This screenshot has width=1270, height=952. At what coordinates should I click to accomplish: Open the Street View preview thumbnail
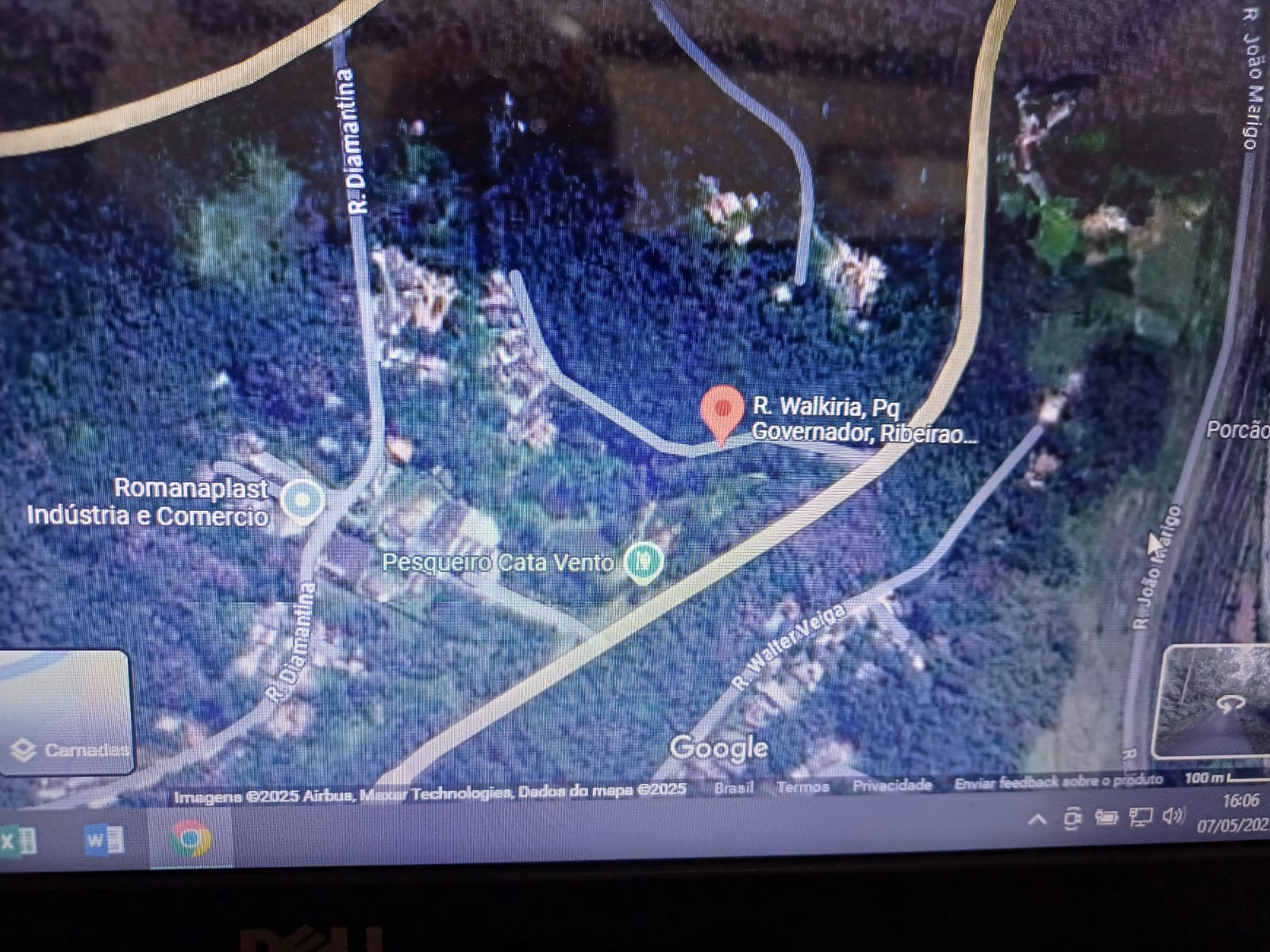(1213, 701)
